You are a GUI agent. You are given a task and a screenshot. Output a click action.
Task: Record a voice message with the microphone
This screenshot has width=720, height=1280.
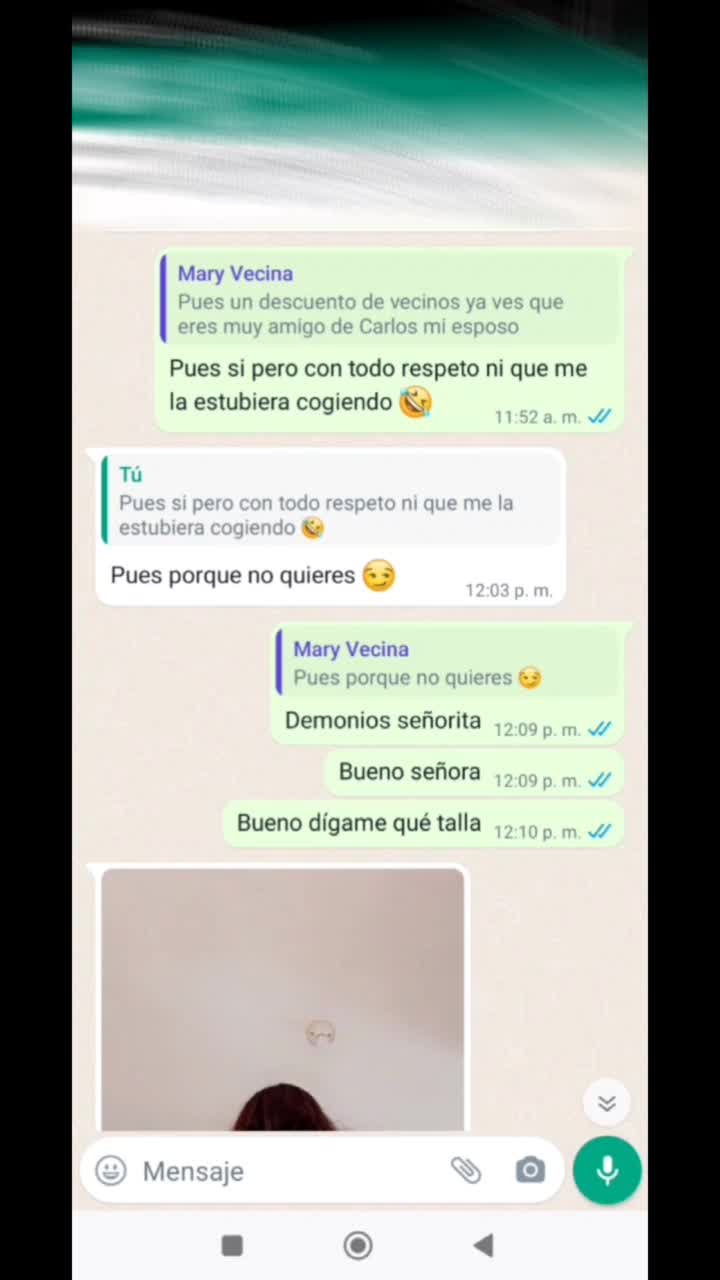607,1170
